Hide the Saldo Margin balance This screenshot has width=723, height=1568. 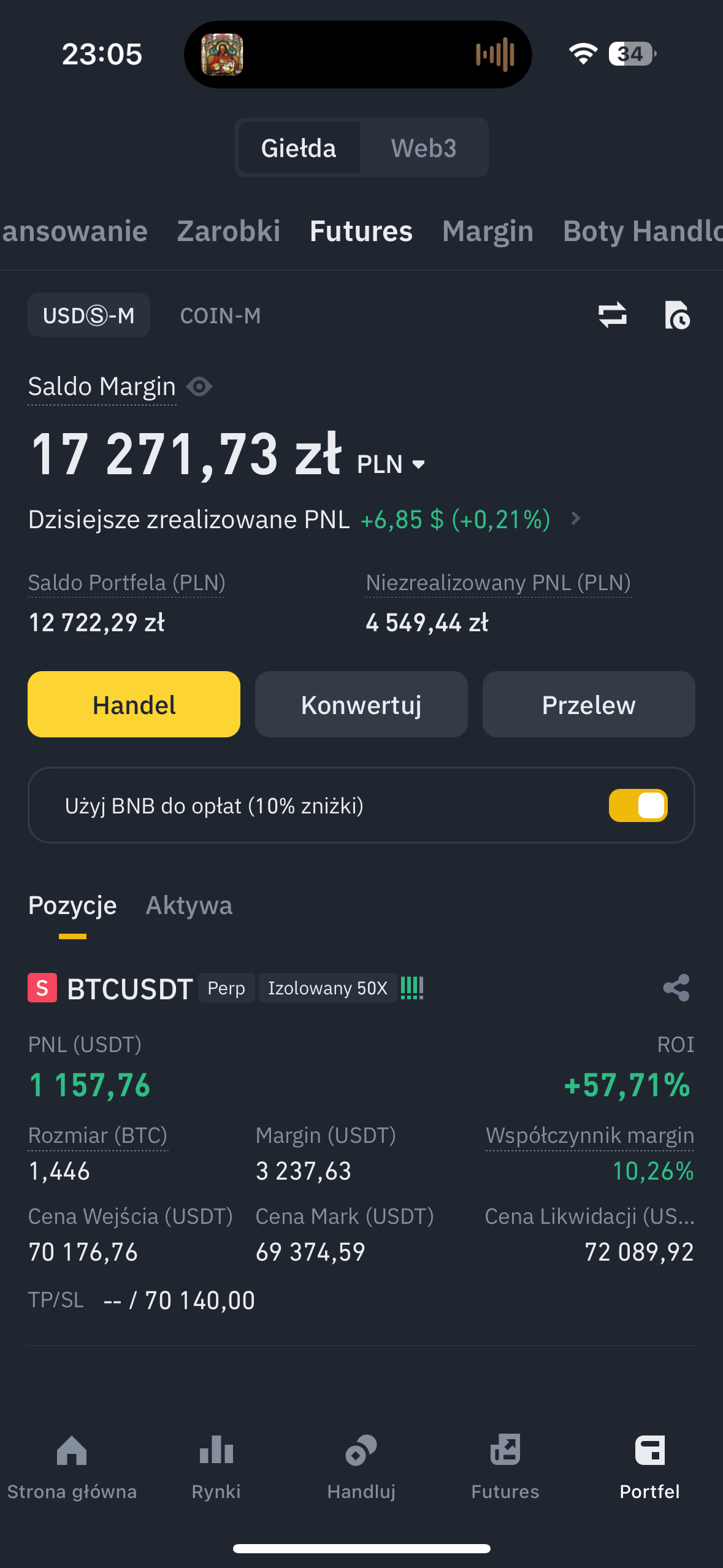pos(199,386)
